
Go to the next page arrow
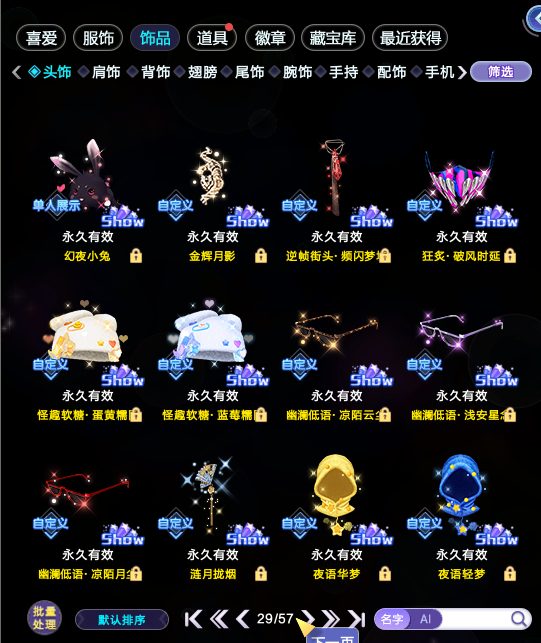[308, 619]
